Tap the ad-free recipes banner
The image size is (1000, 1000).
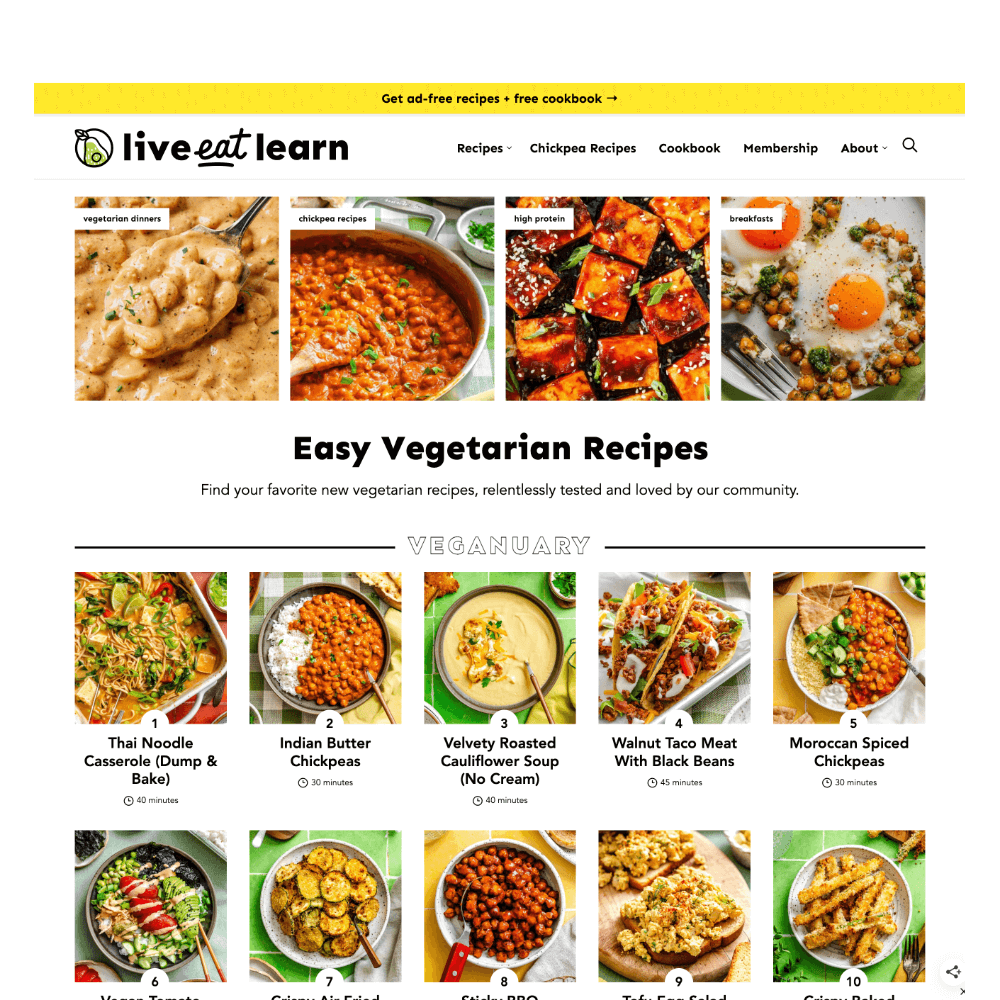[x=499, y=99]
